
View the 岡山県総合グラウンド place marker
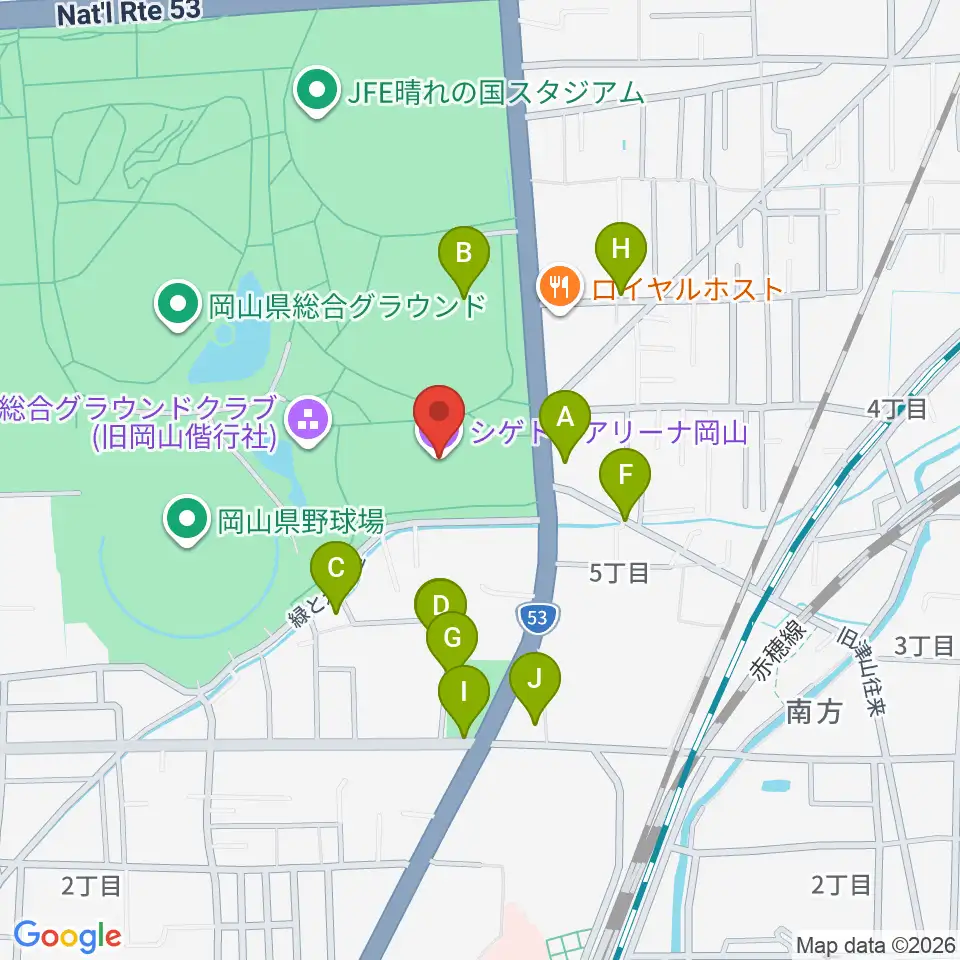[178, 305]
